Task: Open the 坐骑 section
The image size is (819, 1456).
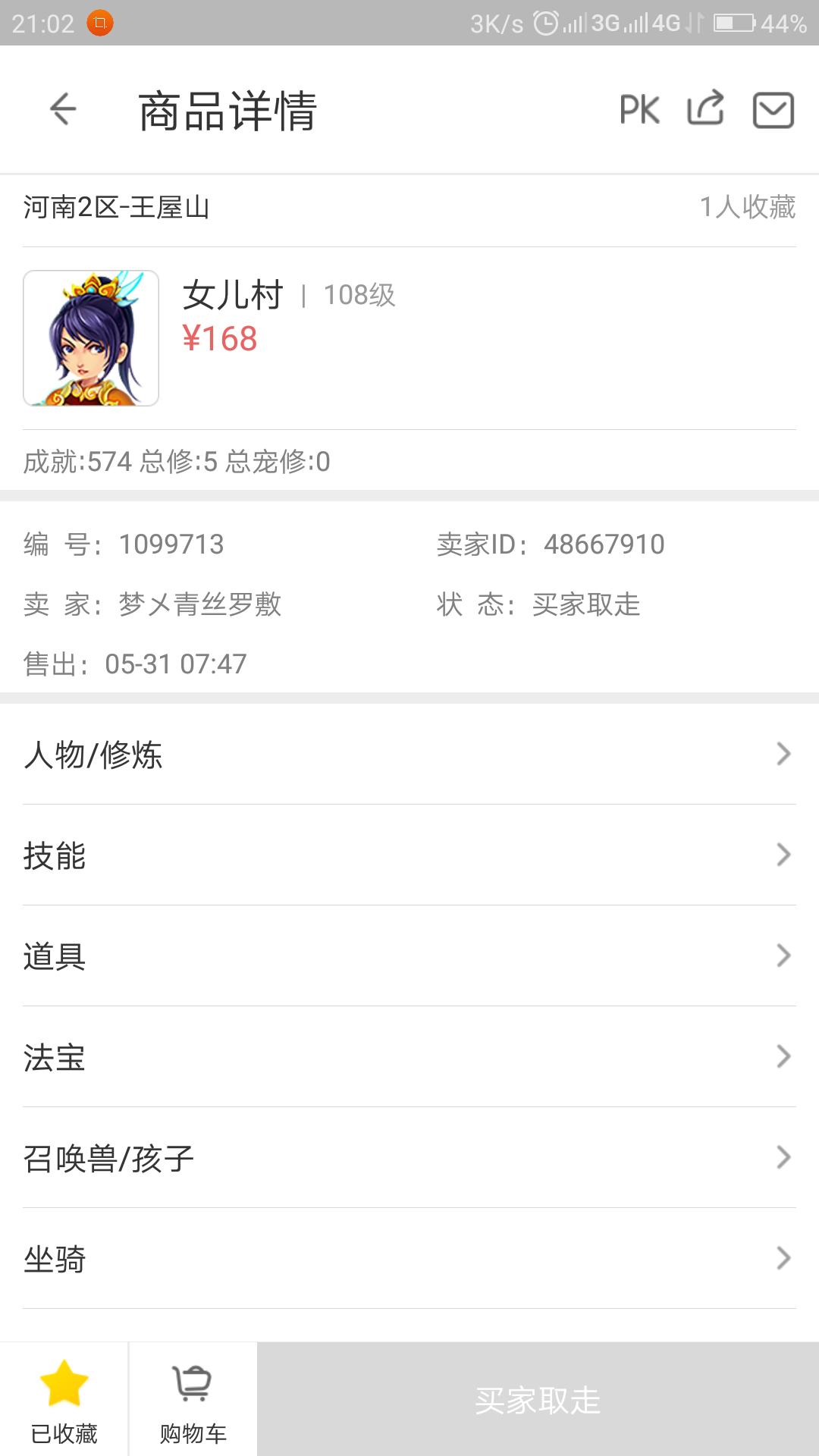Action: pos(409,1259)
